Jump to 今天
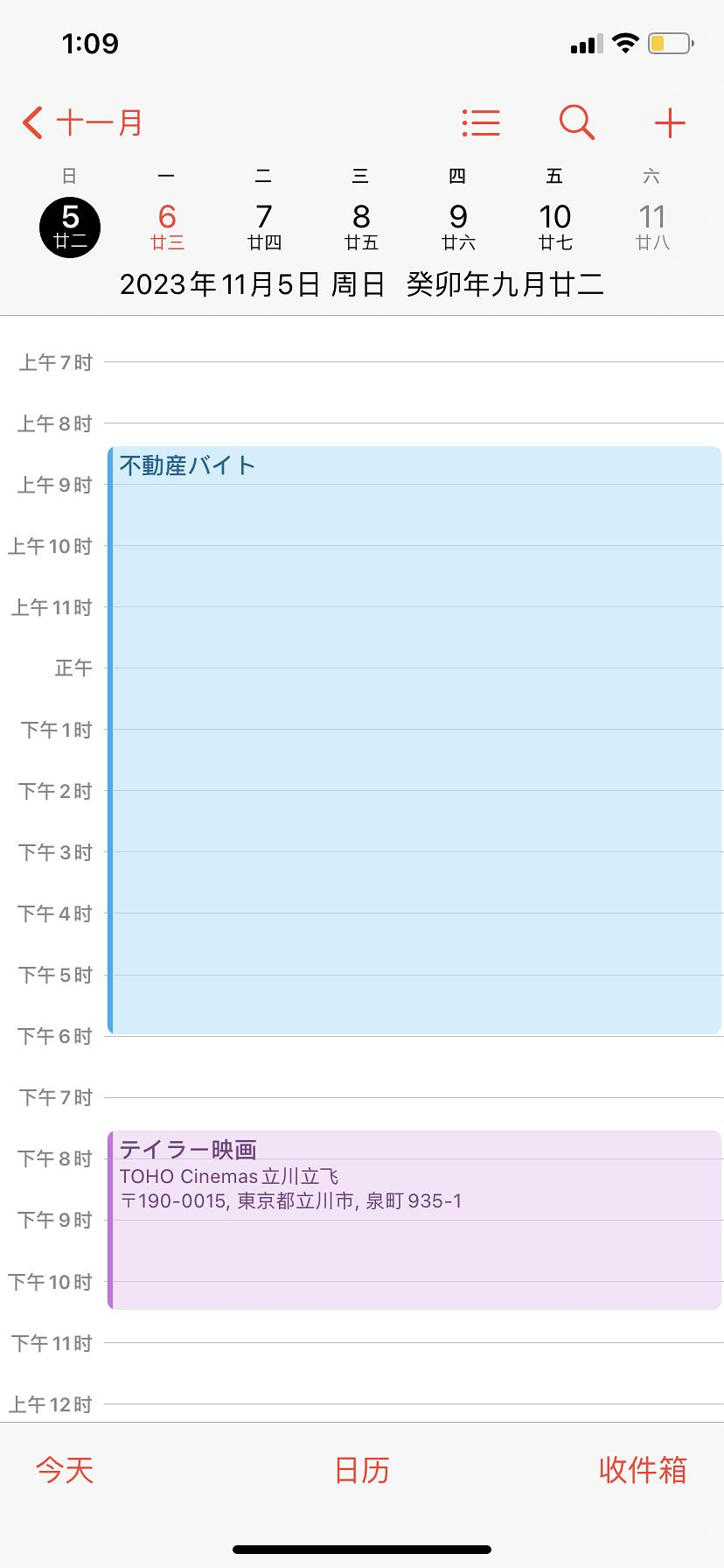Screen dimensions: 724x1568 point(65,1469)
